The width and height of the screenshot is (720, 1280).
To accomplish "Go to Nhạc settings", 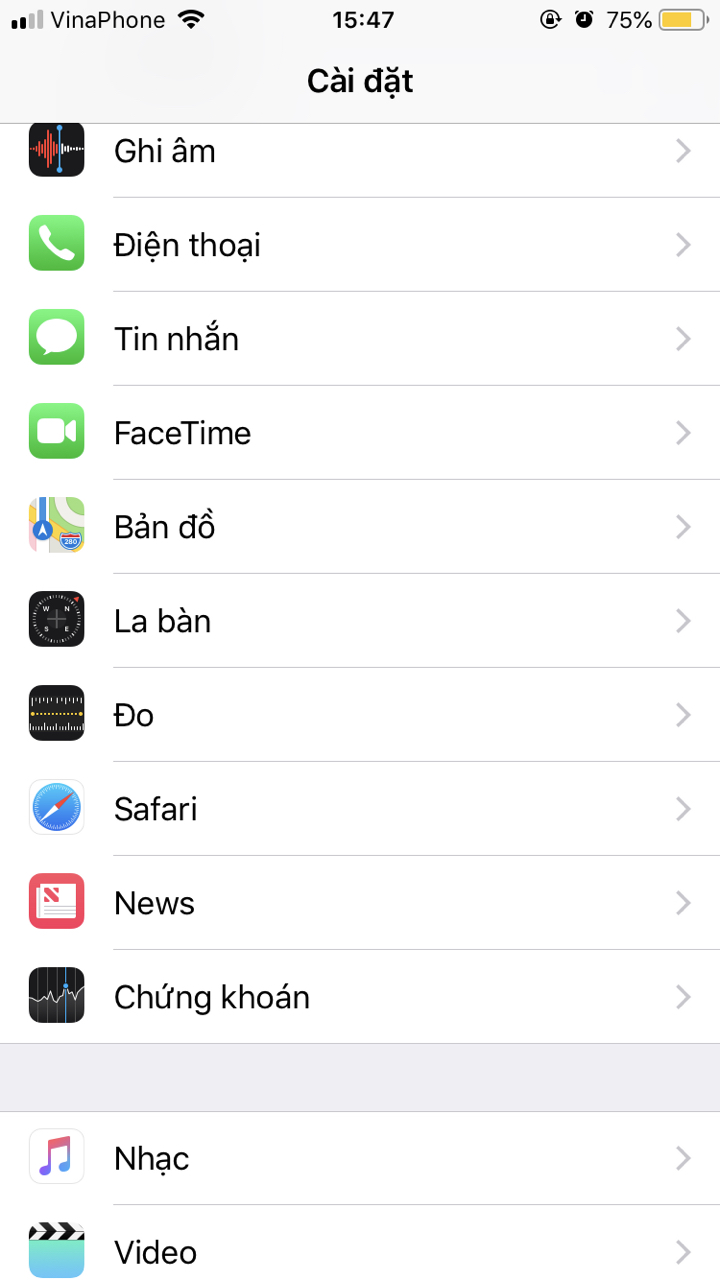I will coord(360,1159).
